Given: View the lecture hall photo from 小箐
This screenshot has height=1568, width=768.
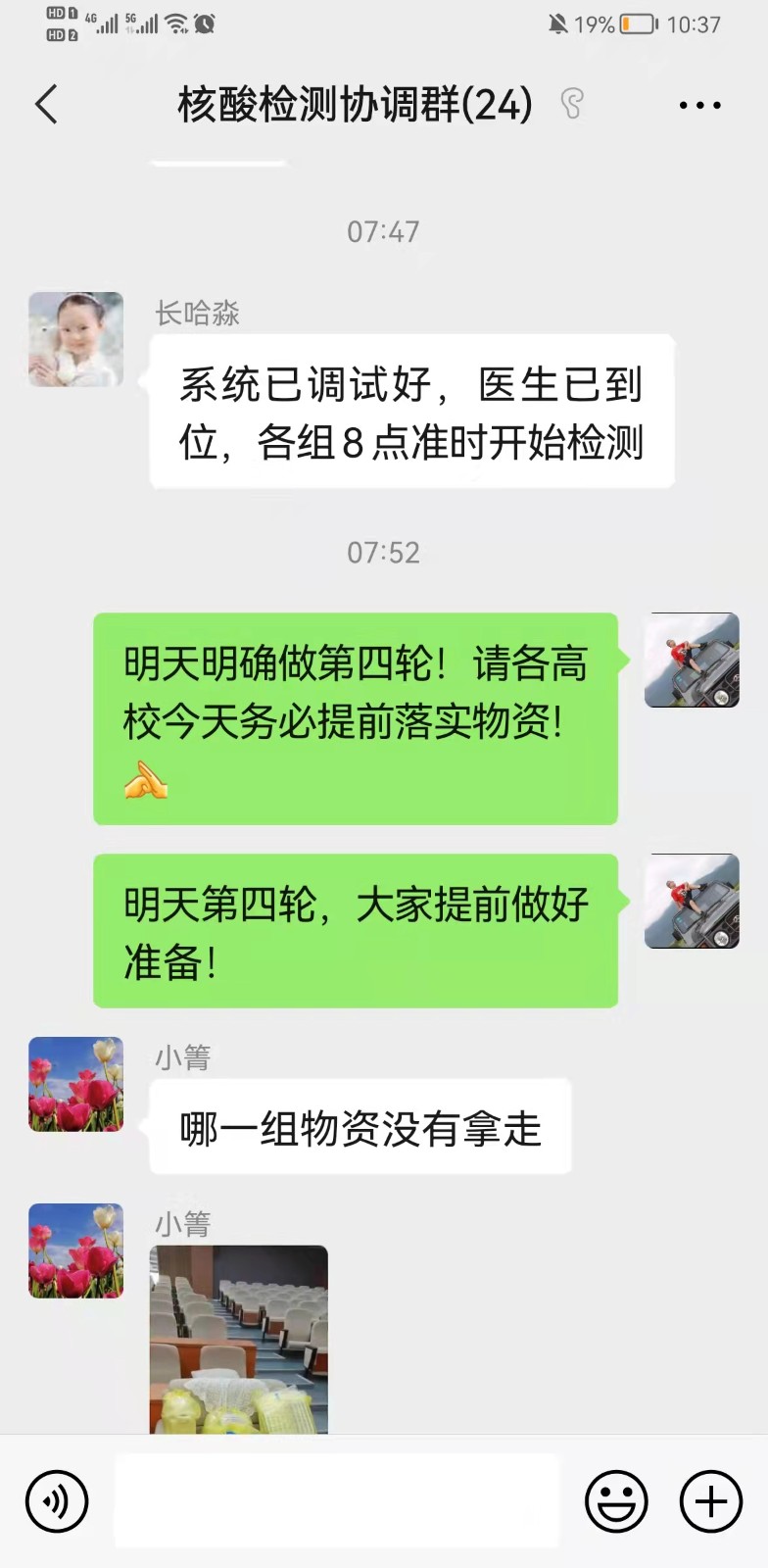Looking at the screenshot, I should (x=239, y=1339).
